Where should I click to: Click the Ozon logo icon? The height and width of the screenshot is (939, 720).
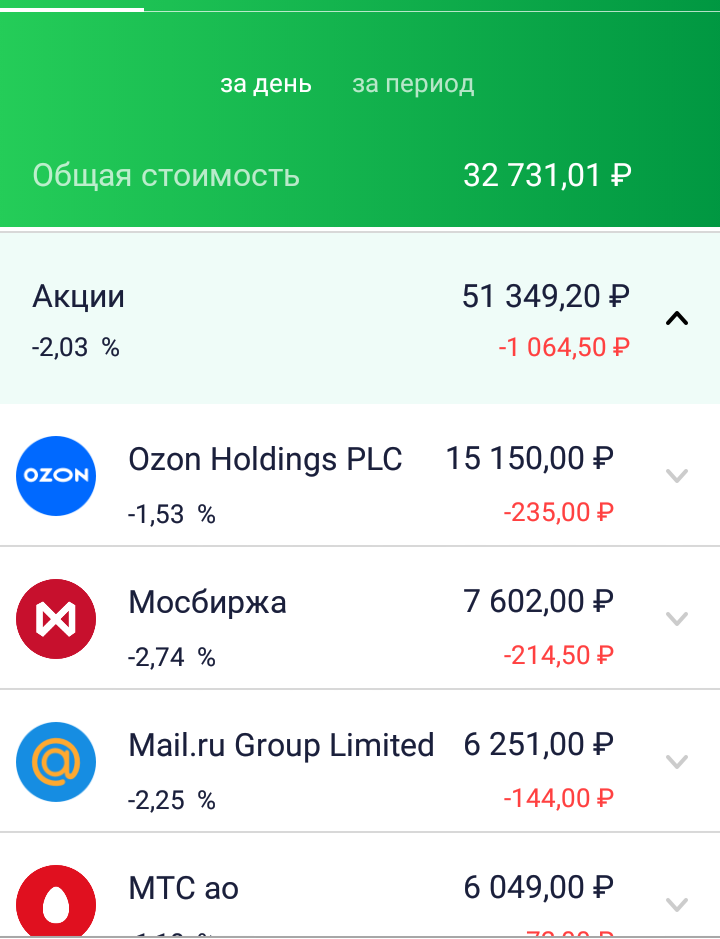(55, 476)
